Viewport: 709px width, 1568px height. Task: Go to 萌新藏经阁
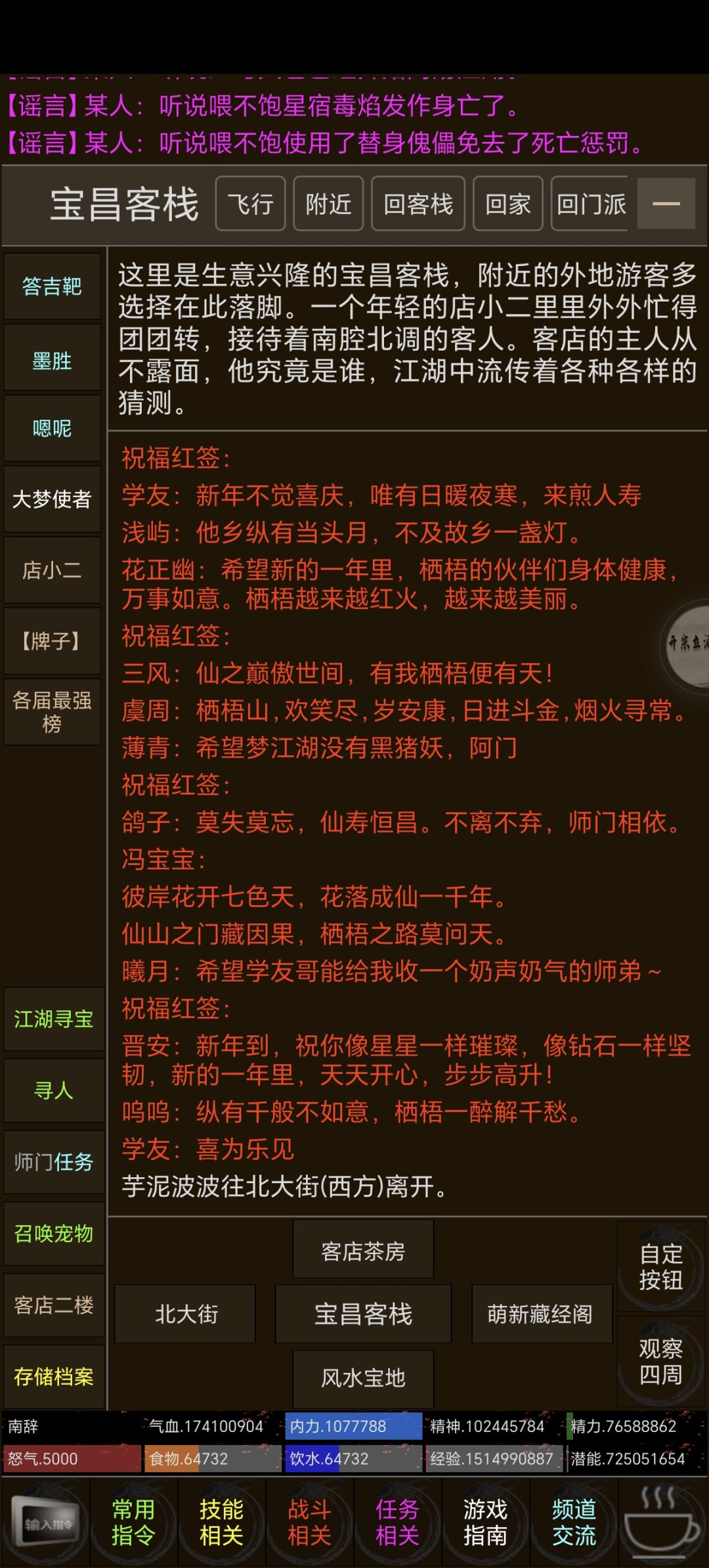pyautogui.click(x=542, y=1314)
